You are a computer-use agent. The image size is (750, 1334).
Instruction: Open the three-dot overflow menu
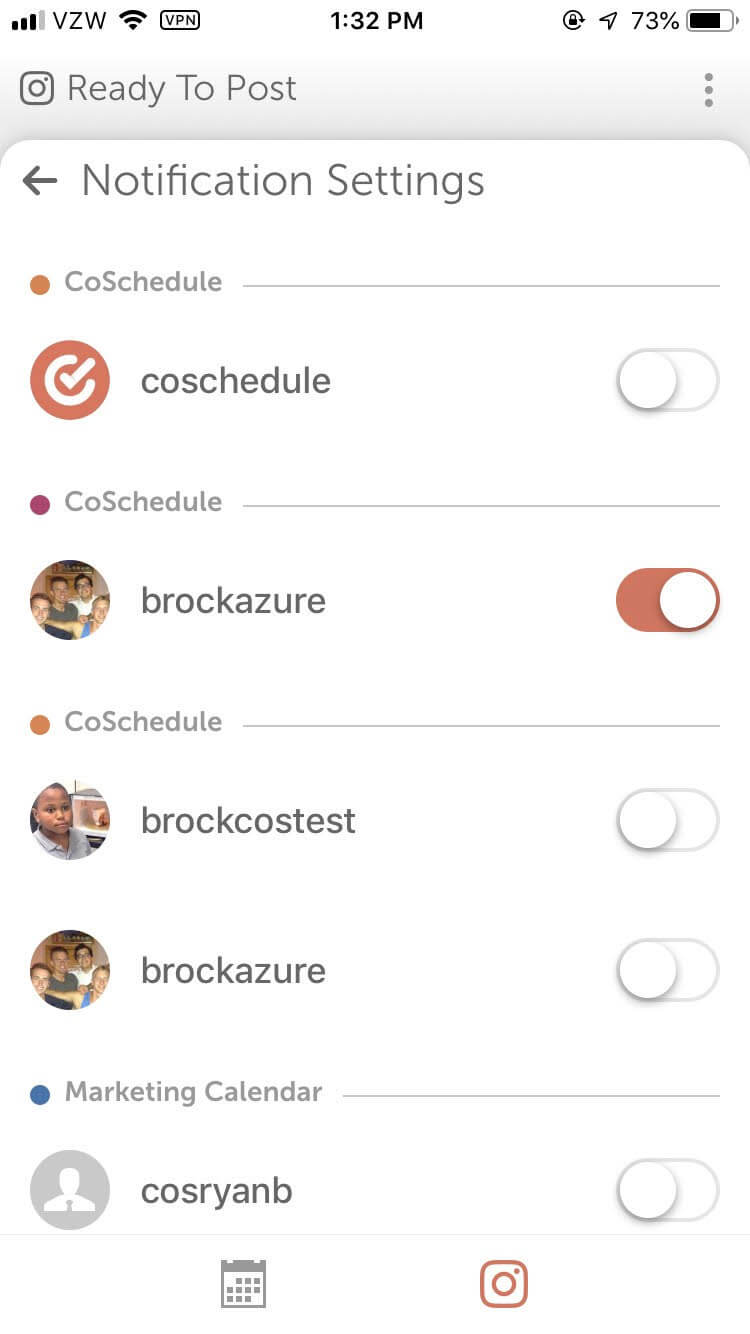[x=708, y=90]
